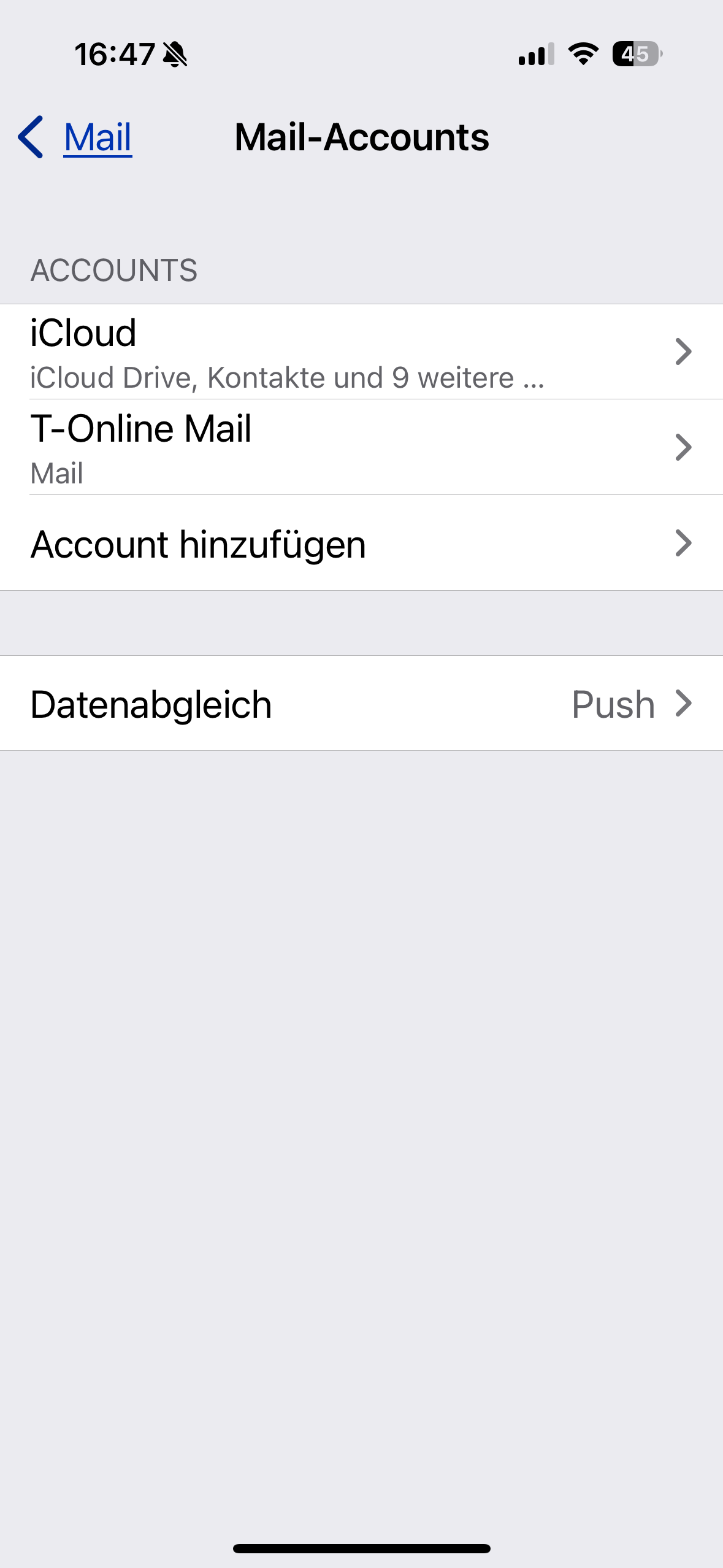This screenshot has width=723, height=1568.
Task: Open the T-Online Mail account
Action: click(x=361, y=448)
